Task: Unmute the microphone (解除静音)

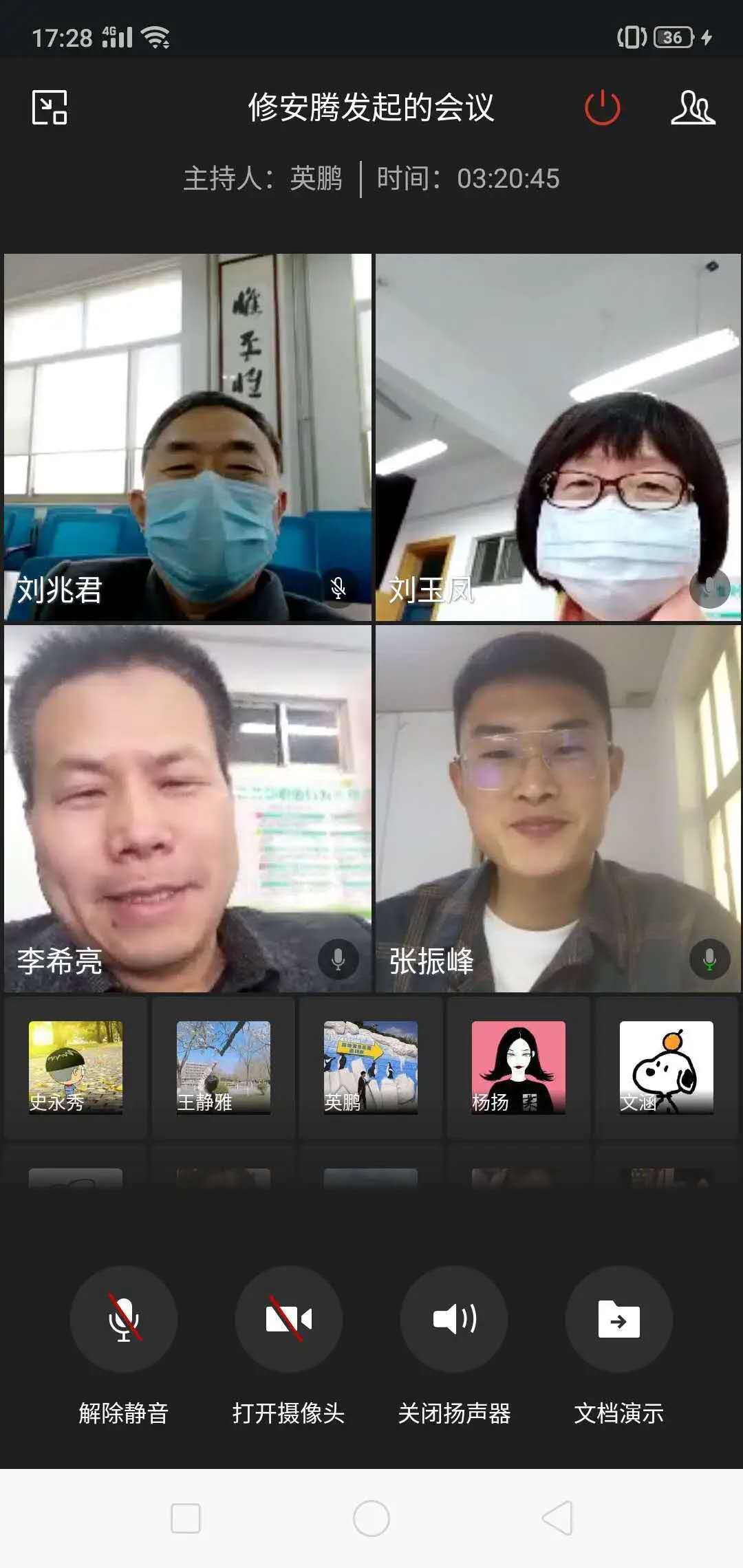Action: (124, 1319)
